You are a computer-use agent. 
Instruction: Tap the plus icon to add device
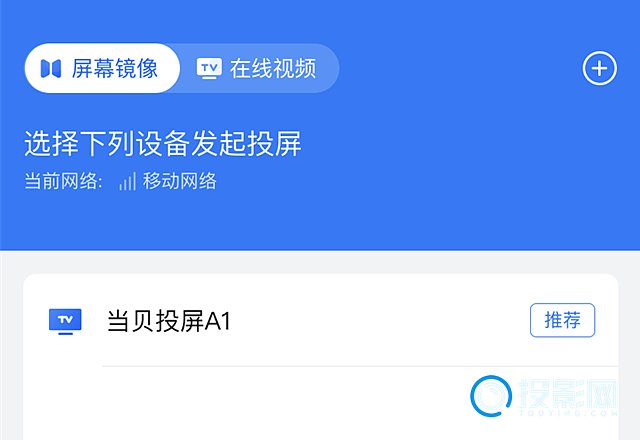[599, 69]
